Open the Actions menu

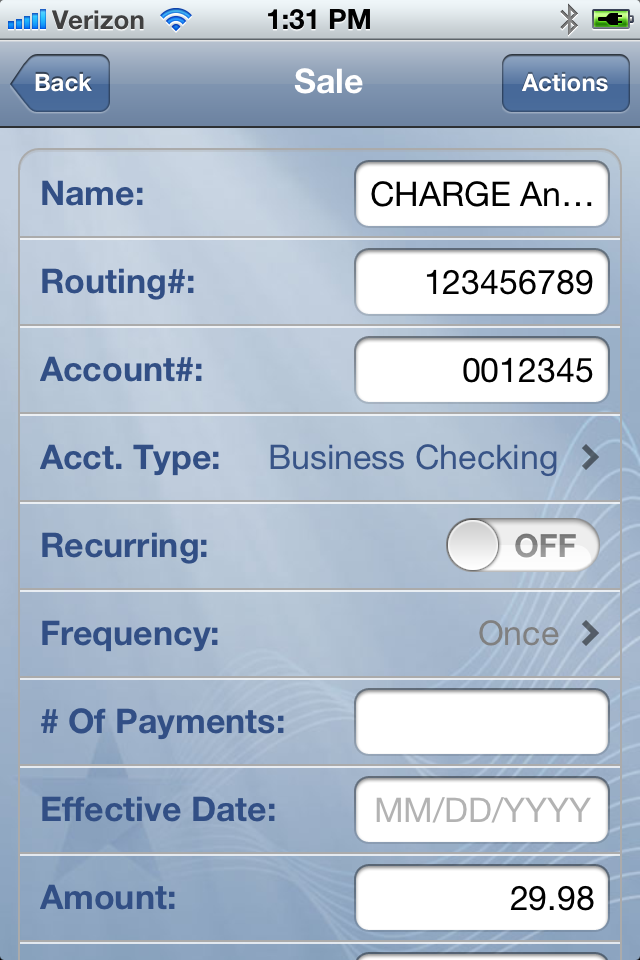[x=564, y=83]
